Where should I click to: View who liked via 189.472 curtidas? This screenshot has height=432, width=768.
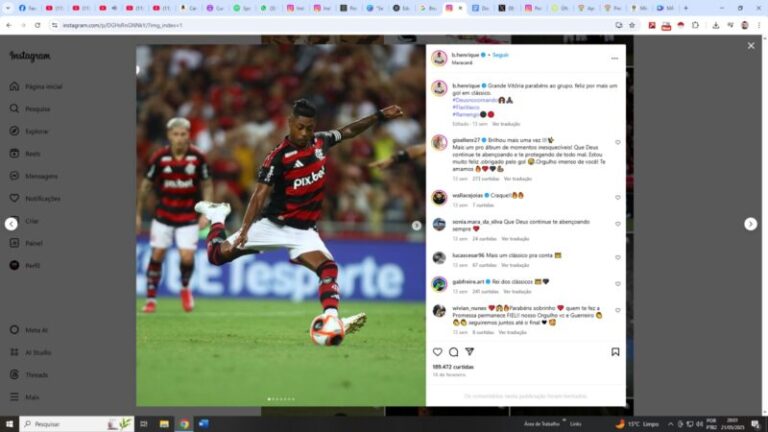[452, 367]
